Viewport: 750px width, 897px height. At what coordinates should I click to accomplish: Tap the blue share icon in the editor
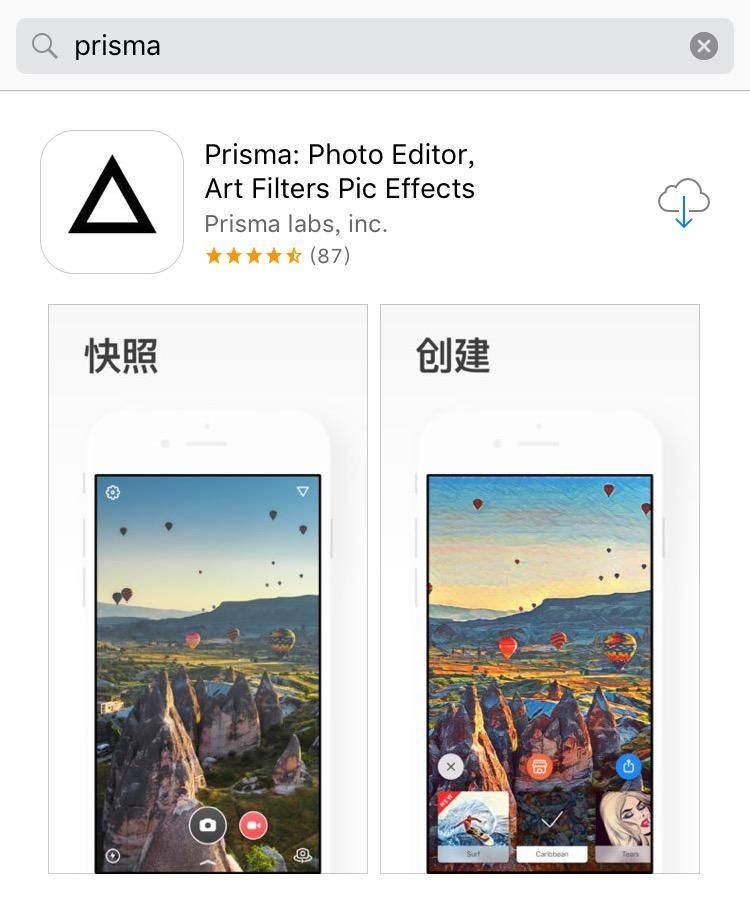(628, 766)
